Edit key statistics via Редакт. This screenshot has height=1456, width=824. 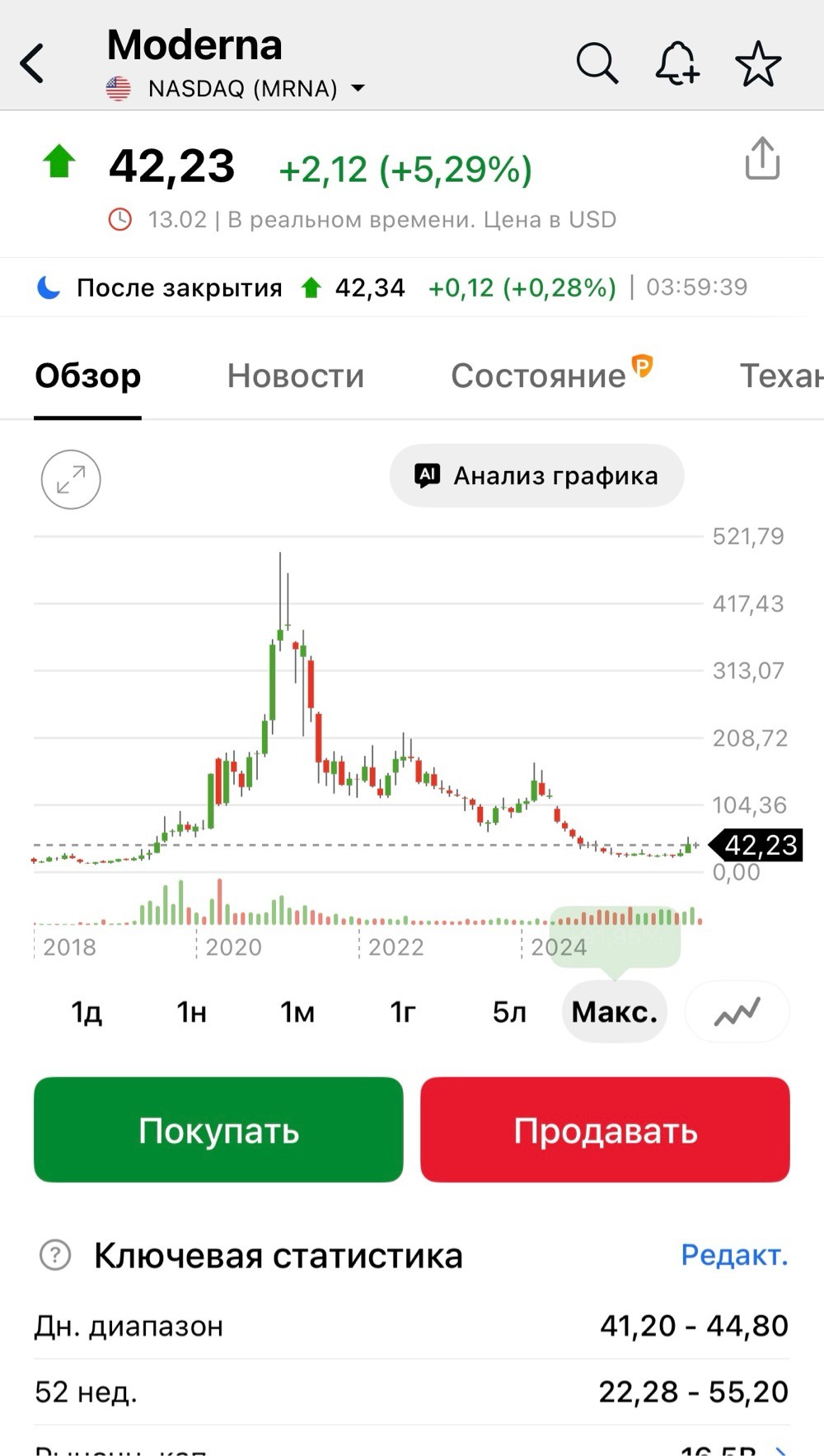[734, 1255]
